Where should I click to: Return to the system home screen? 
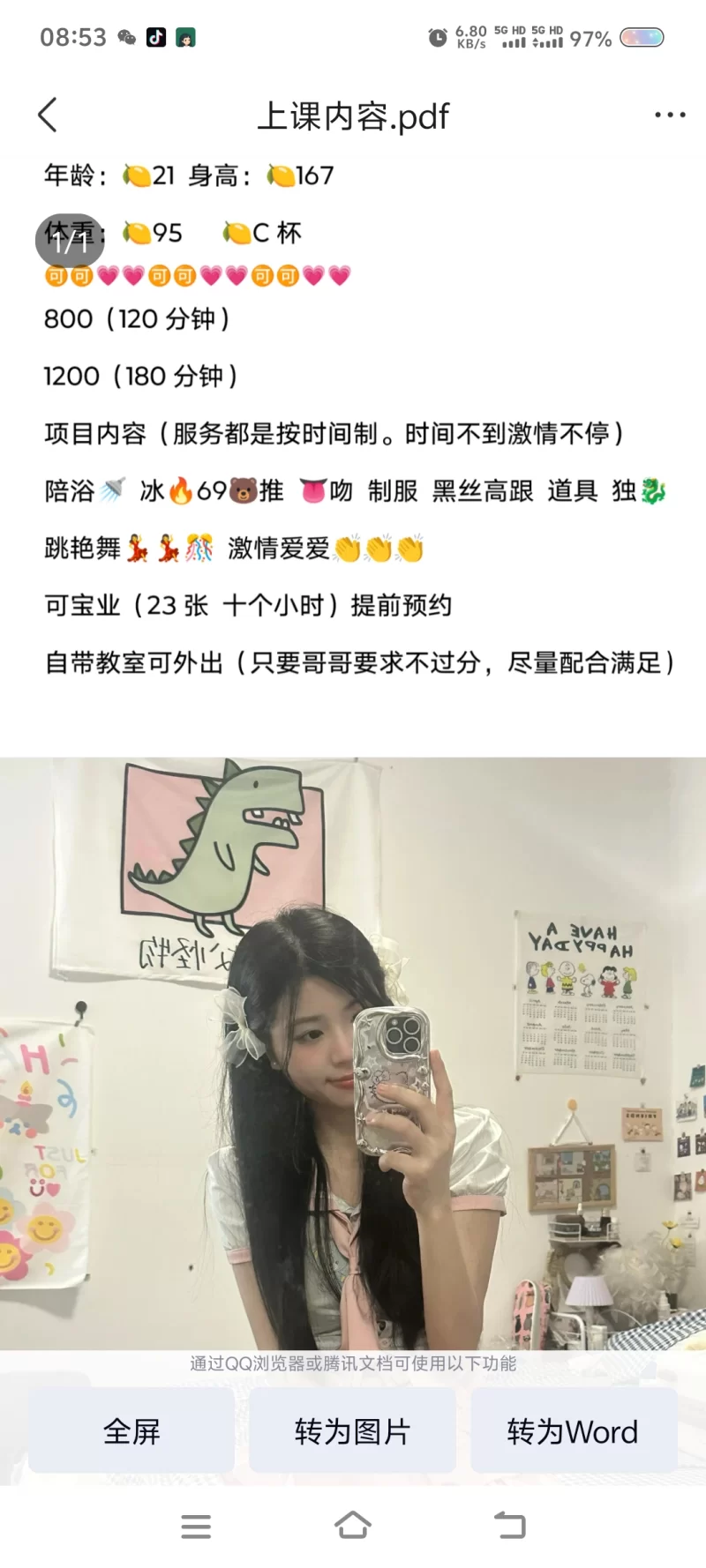[353, 1526]
